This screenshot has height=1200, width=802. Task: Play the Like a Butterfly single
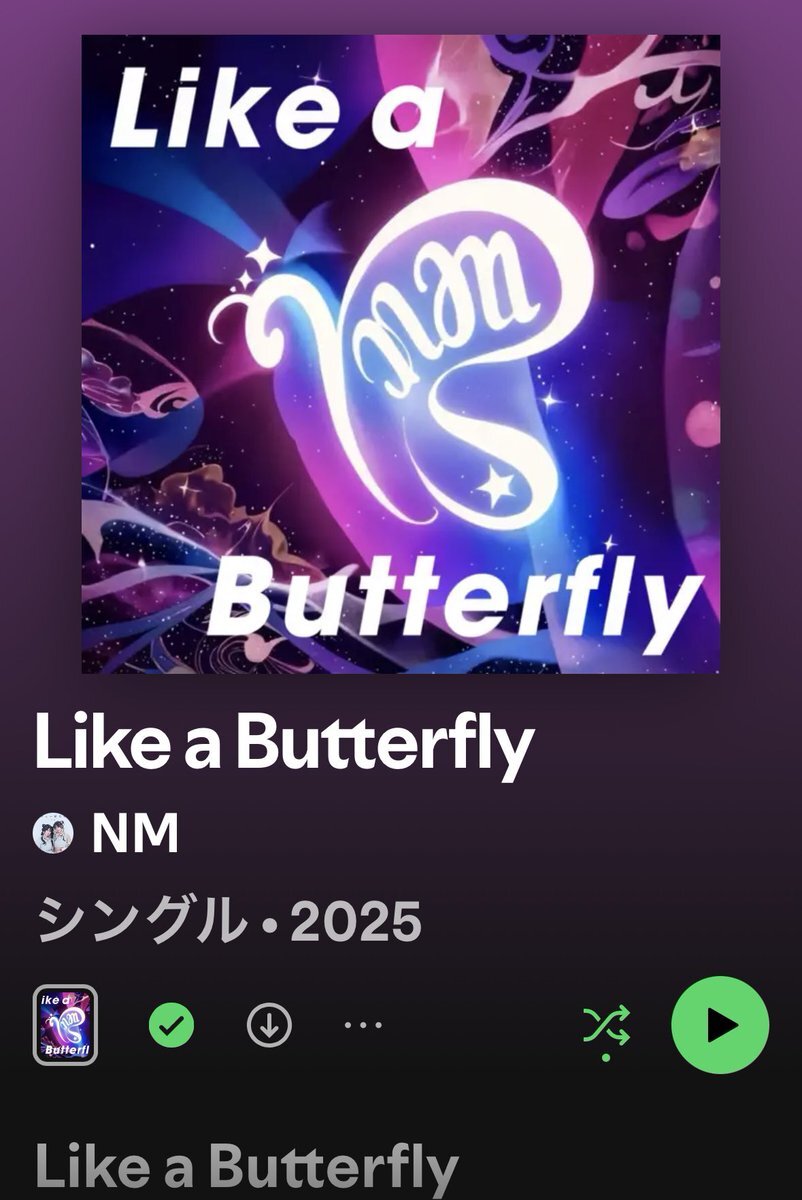pyautogui.click(x=720, y=1025)
